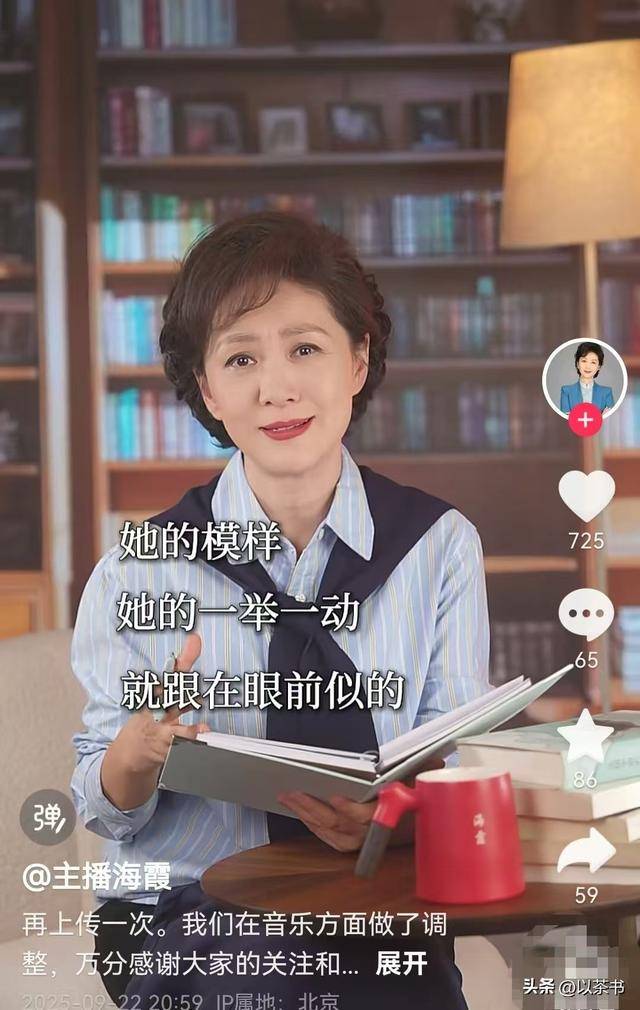The width and height of the screenshot is (640, 1010).
Task: Expand the caption with 展开
Action: pos(401,963)
